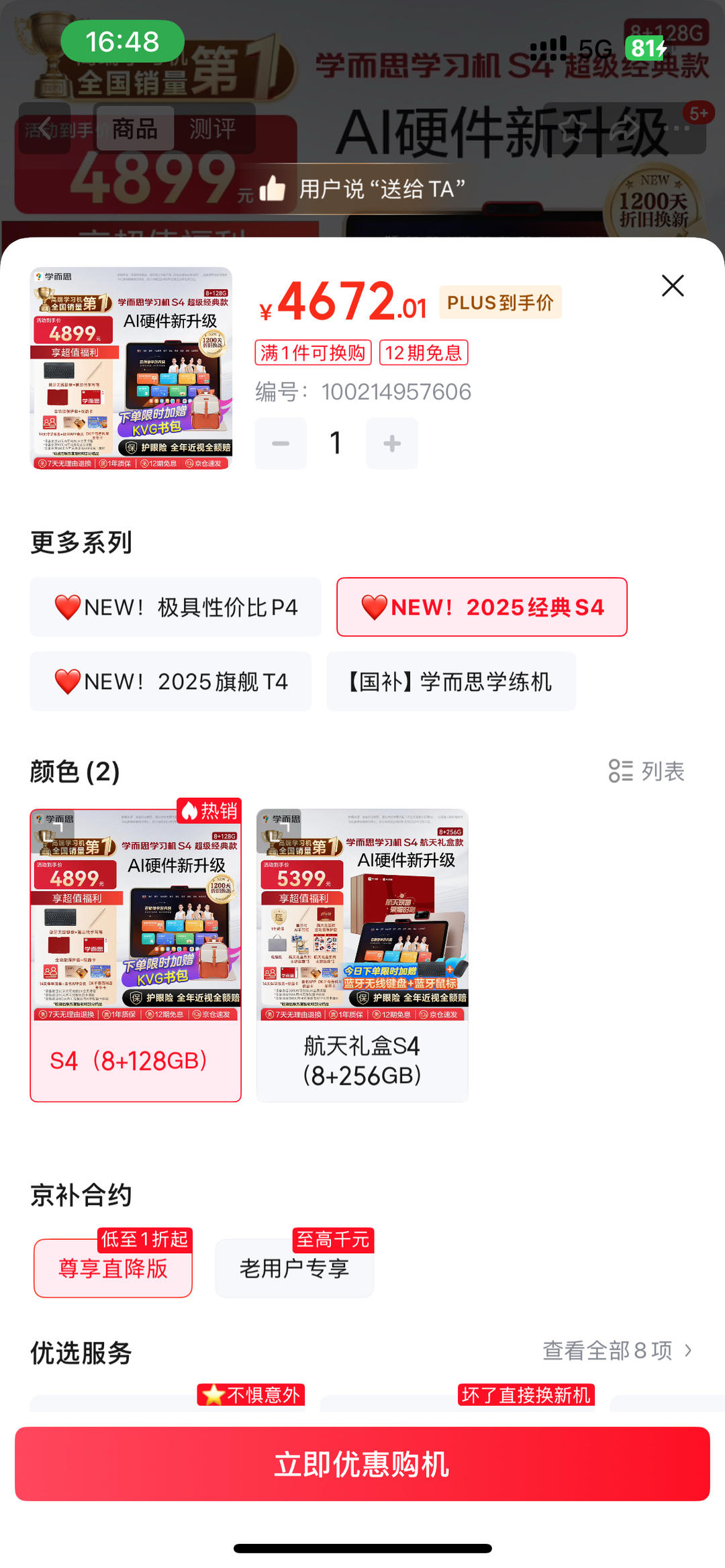Choose the 【国补】学而思学练机 option
The width and height of the screenshot is (725, 1568).
coord(451,682)
